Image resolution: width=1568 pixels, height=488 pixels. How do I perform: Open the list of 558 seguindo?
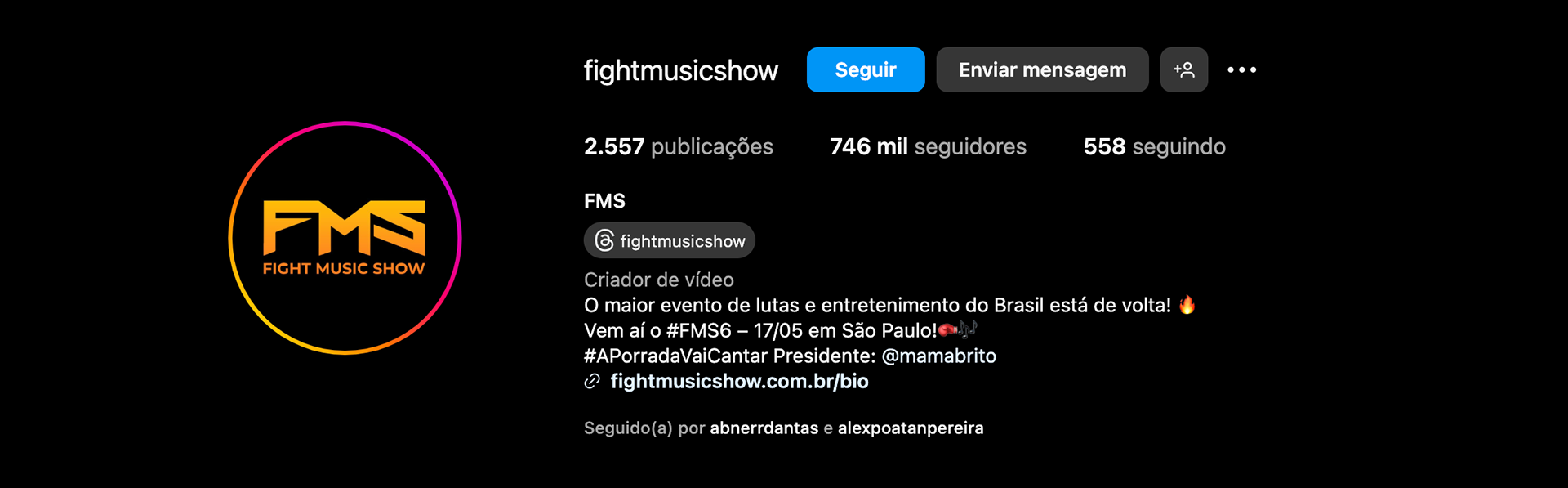coord(1154,147)
